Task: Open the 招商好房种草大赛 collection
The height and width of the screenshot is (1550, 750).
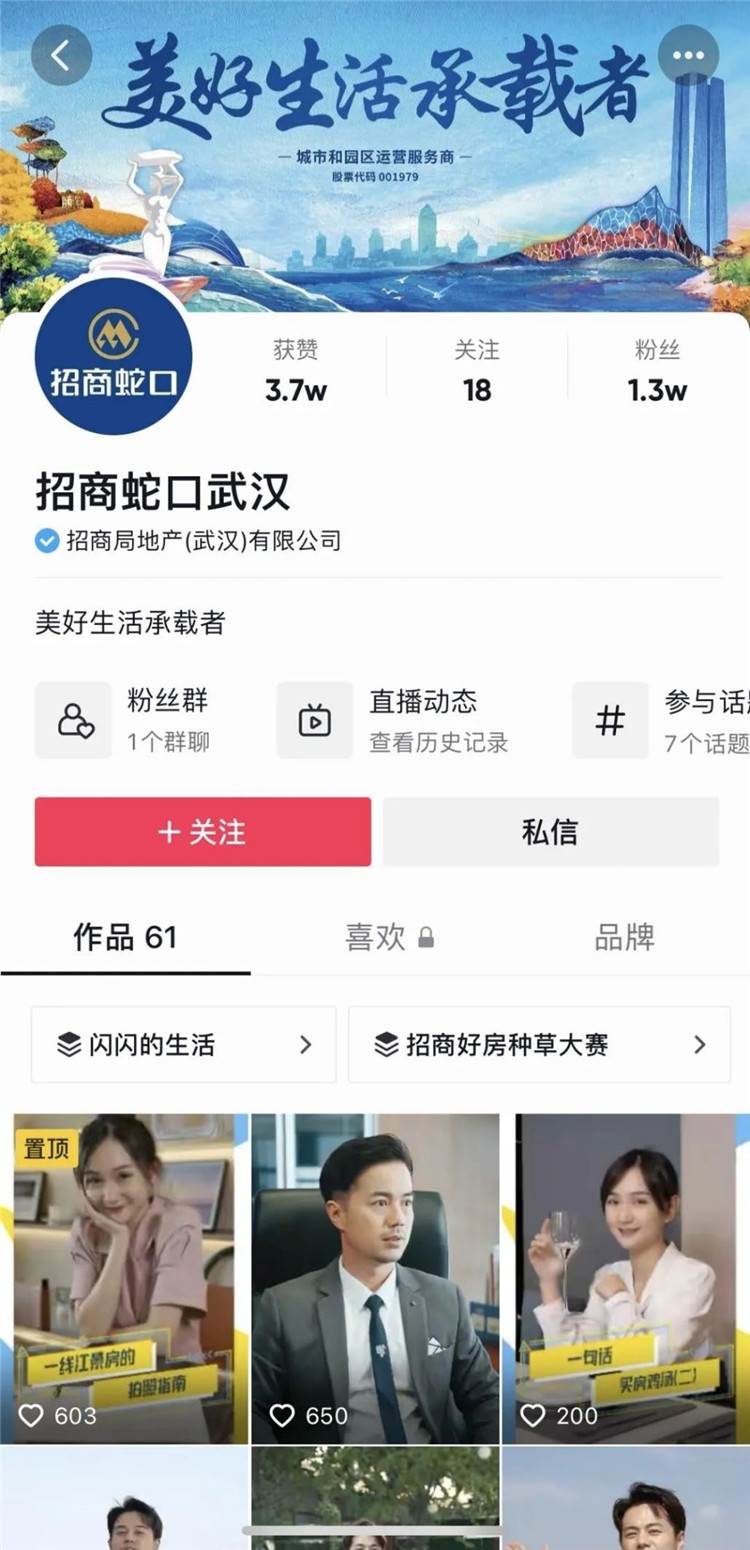Action: pos(539,1045)
